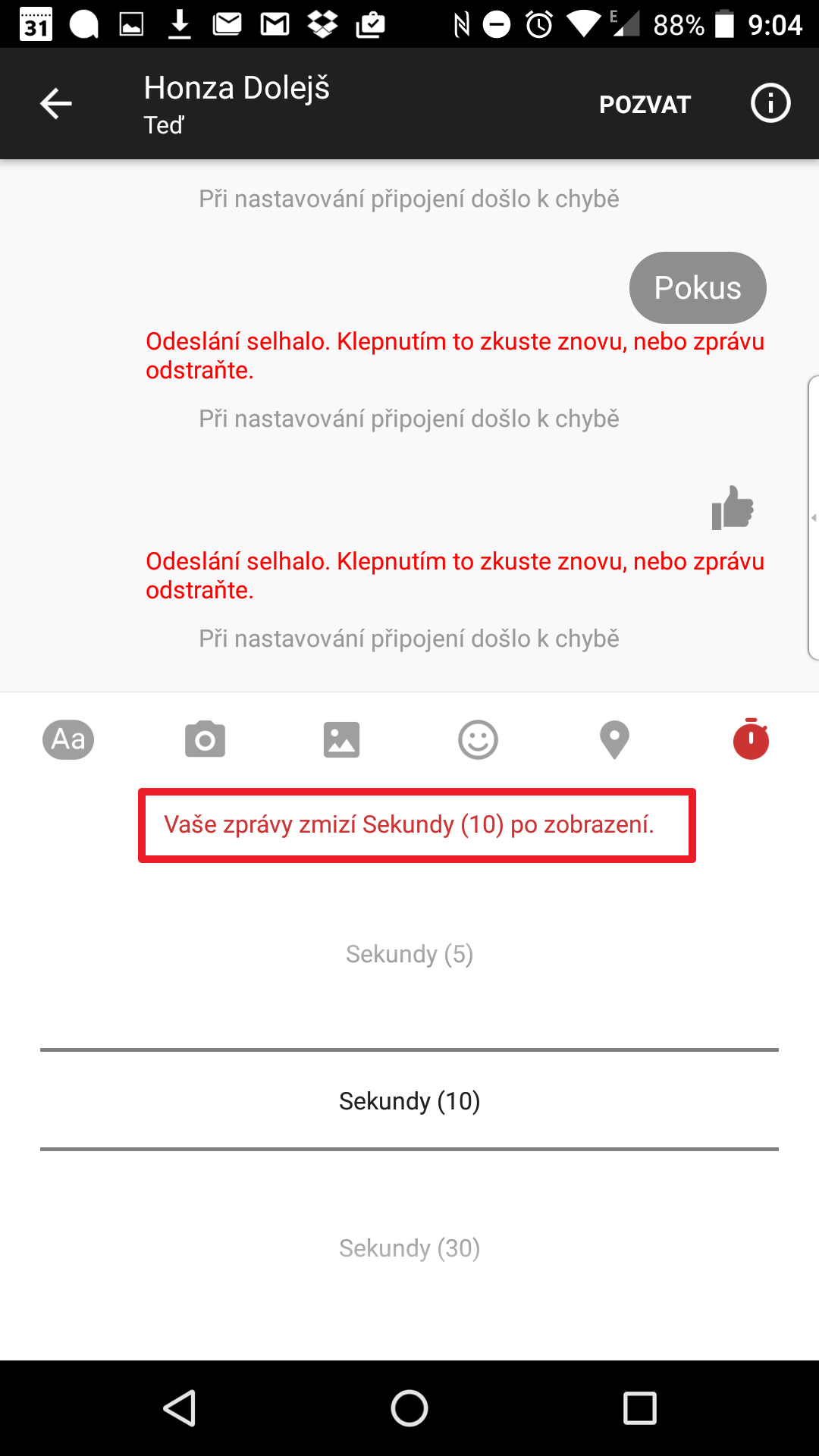The image size is (819, 1456).
Task: Choose Sekundy (10) timer option
Action: click(409, 1101)
